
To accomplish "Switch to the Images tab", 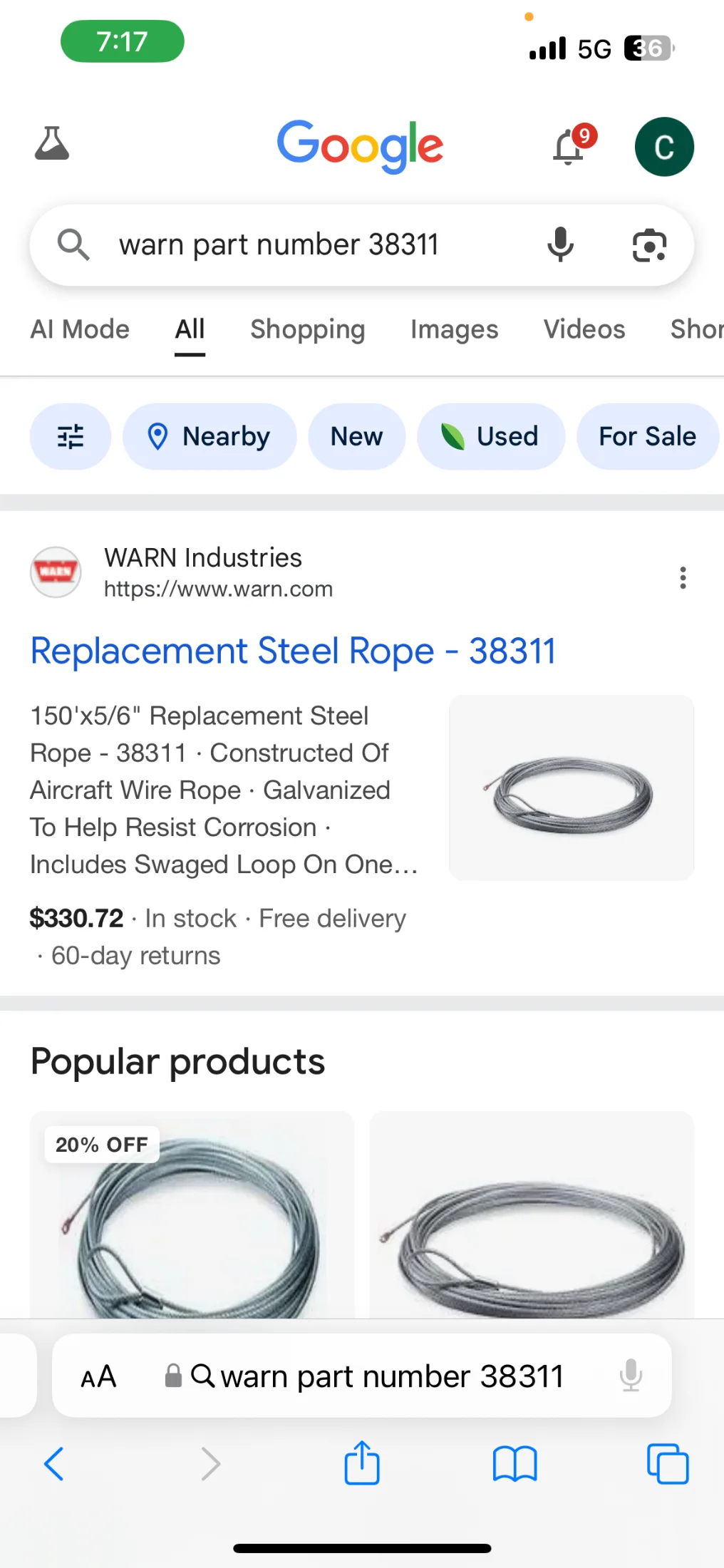I will tap(454, 329).
